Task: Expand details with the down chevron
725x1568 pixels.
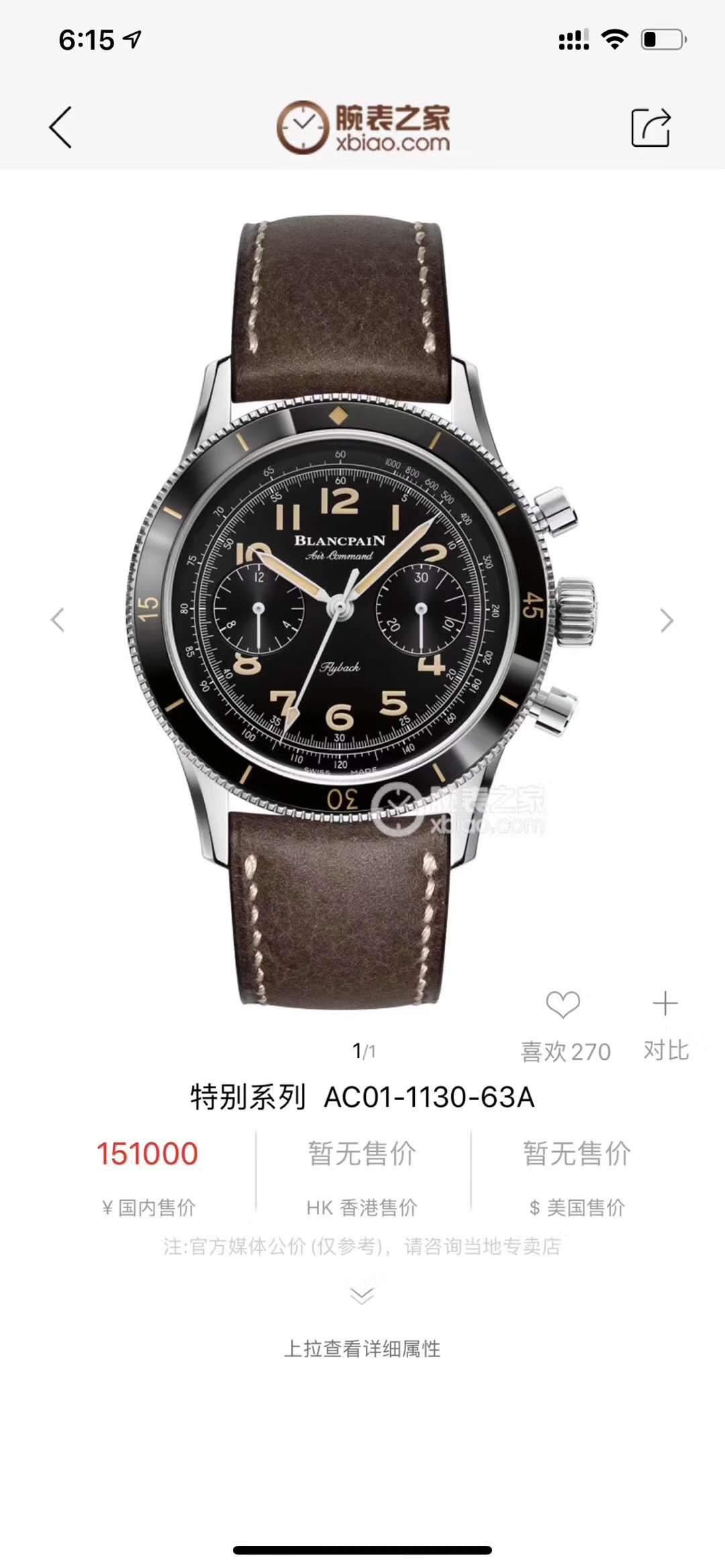Action: tap(362, 1295)
